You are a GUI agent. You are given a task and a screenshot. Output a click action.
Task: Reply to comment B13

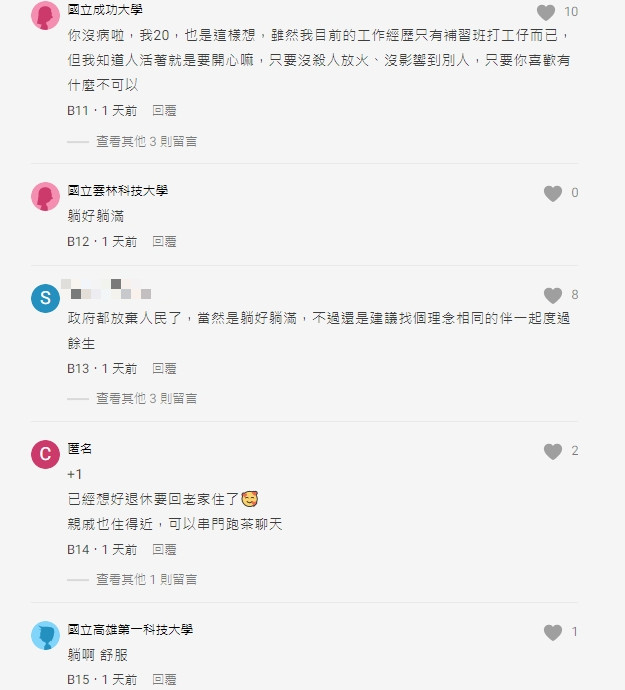[164, 368]
